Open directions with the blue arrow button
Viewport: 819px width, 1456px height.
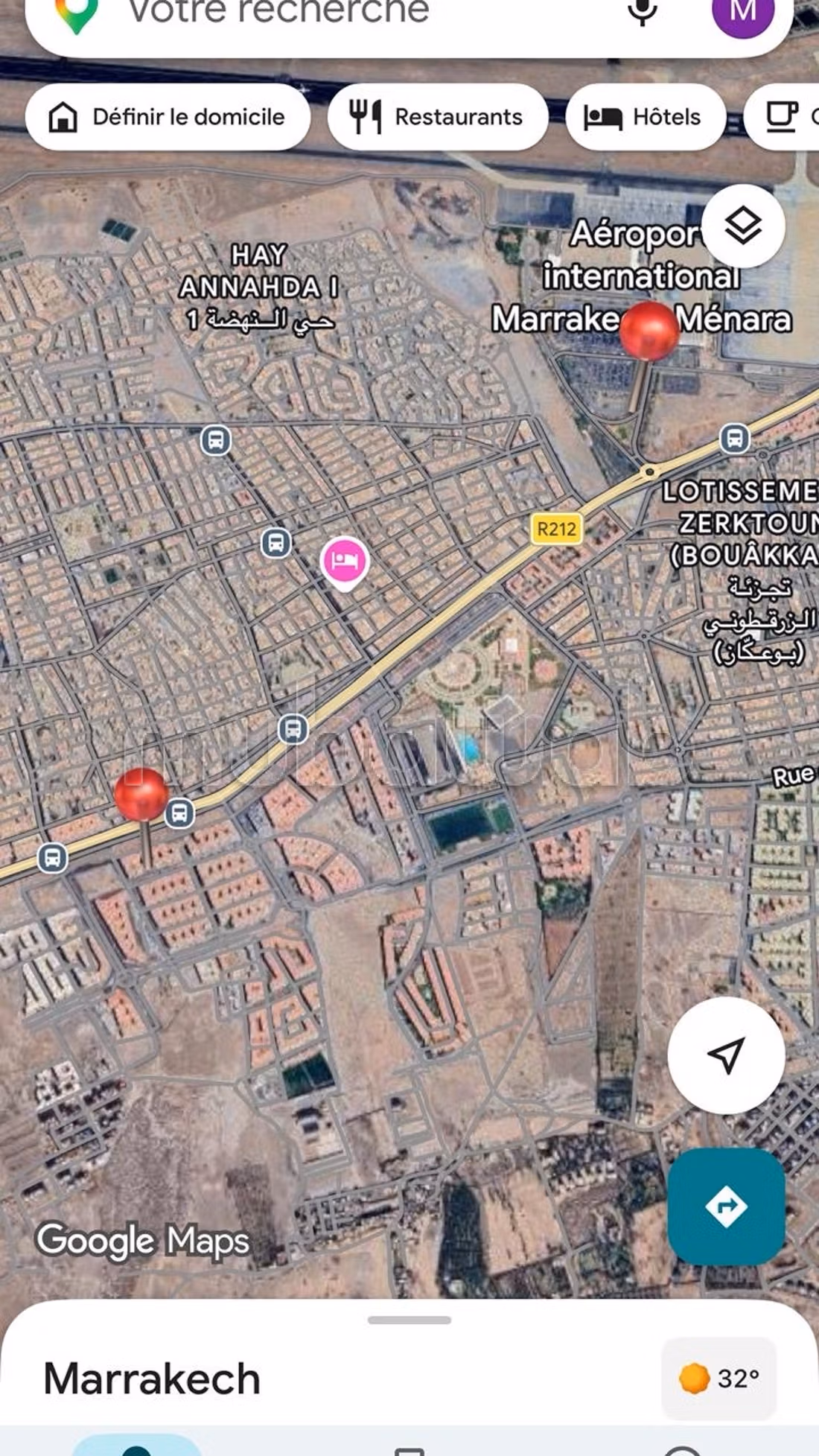726,1206
